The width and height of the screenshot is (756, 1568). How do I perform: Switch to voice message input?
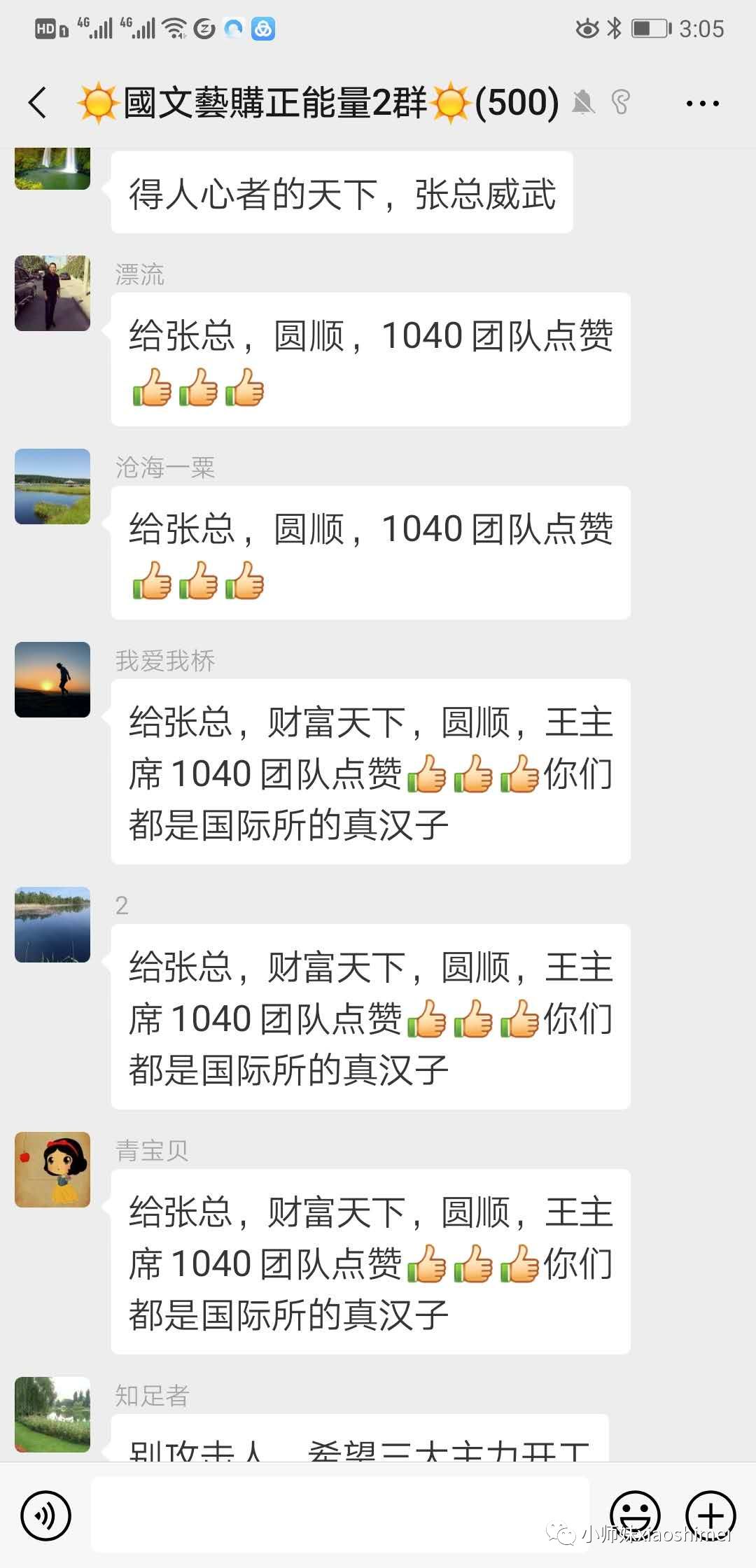pos(46,1516)
